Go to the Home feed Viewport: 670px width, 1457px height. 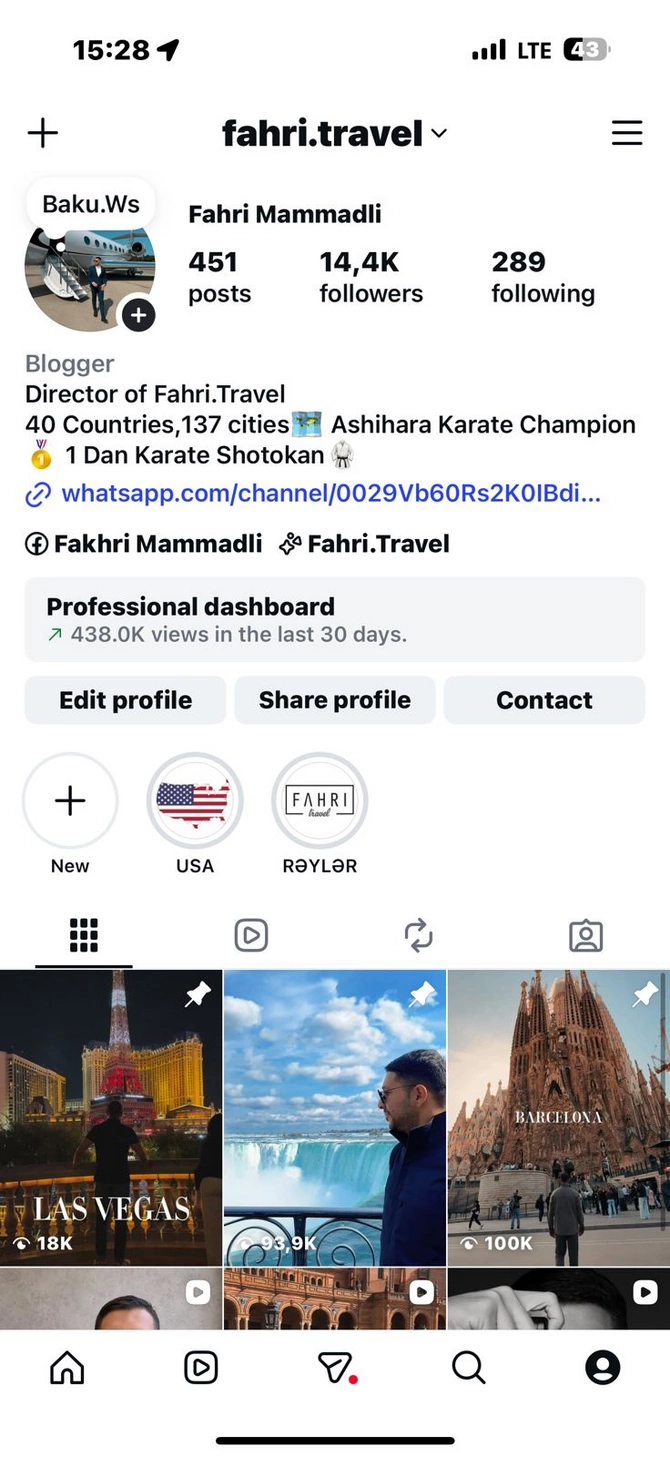(x=67, y=1368)
